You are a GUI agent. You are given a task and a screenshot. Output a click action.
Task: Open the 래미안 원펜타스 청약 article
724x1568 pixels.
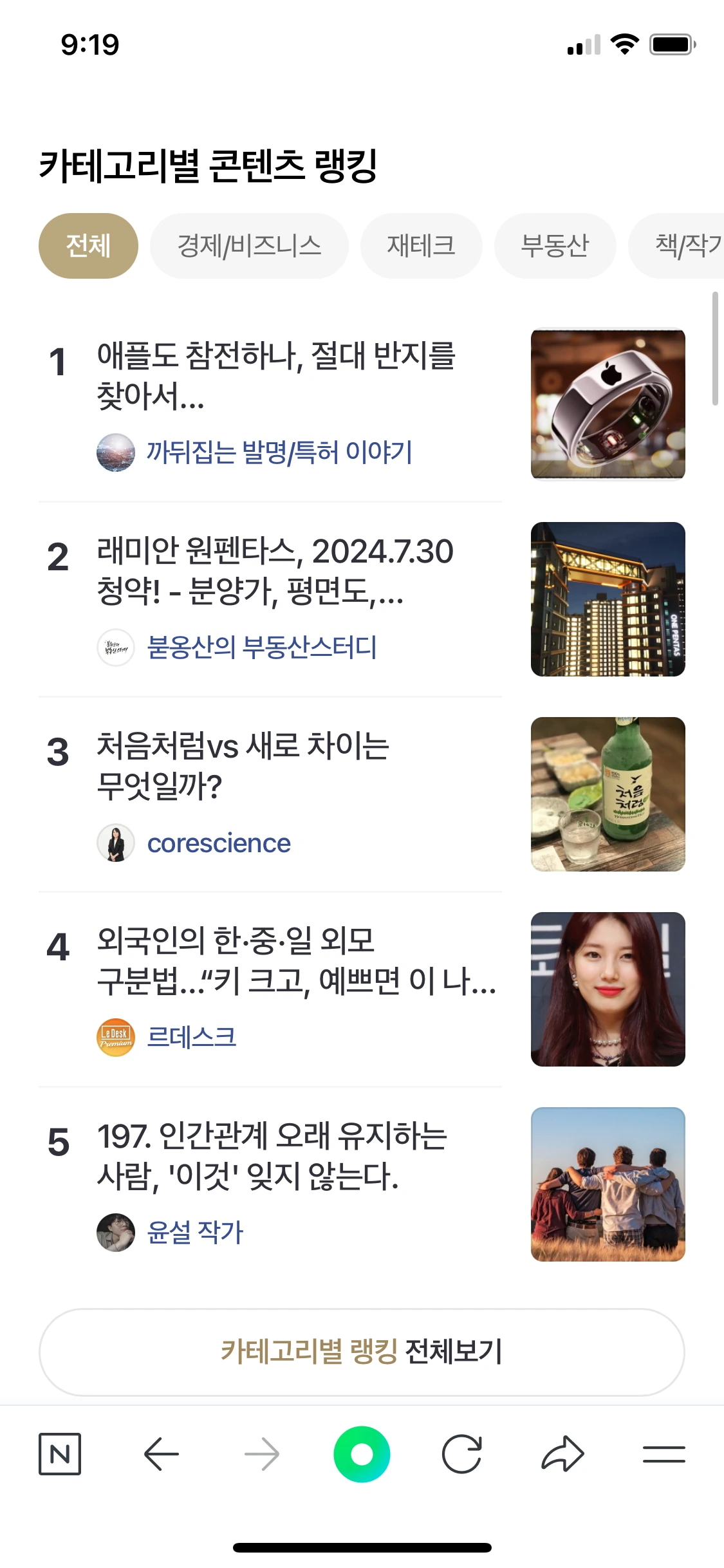275,571
